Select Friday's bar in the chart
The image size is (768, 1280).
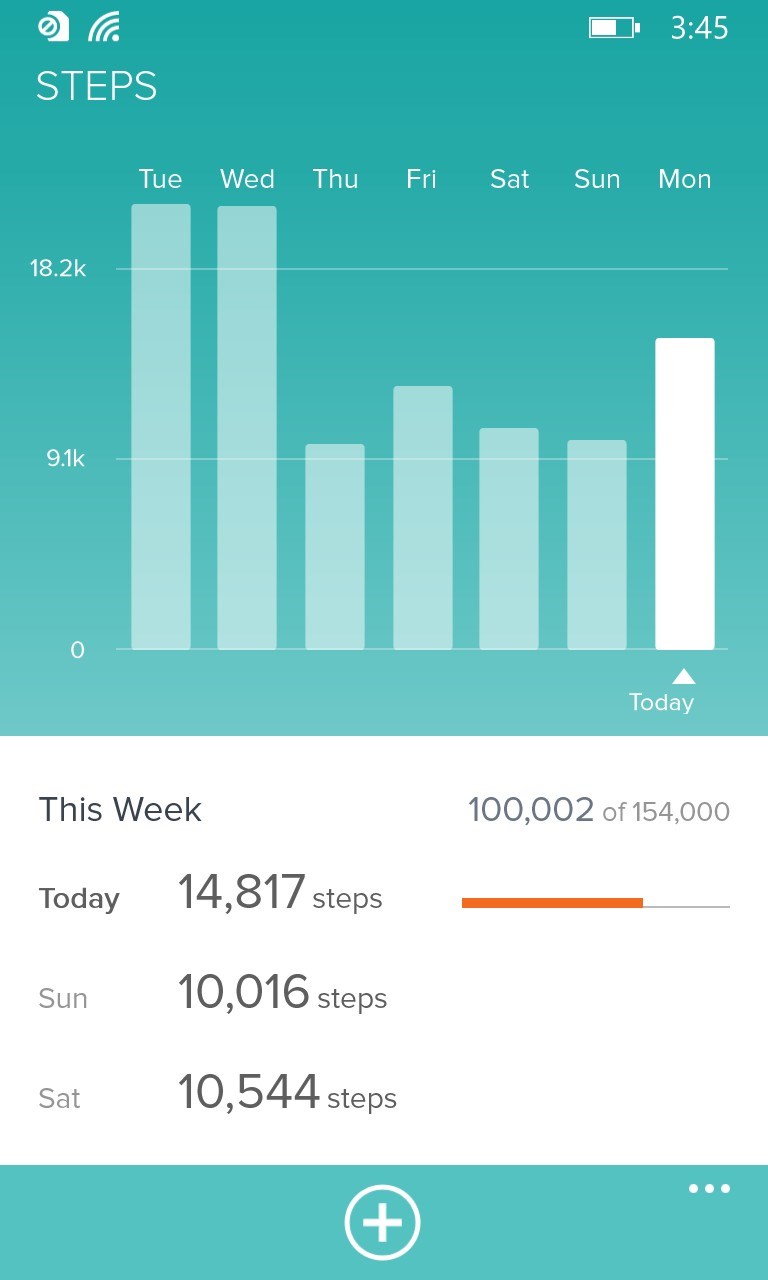(x=423, y=518)
